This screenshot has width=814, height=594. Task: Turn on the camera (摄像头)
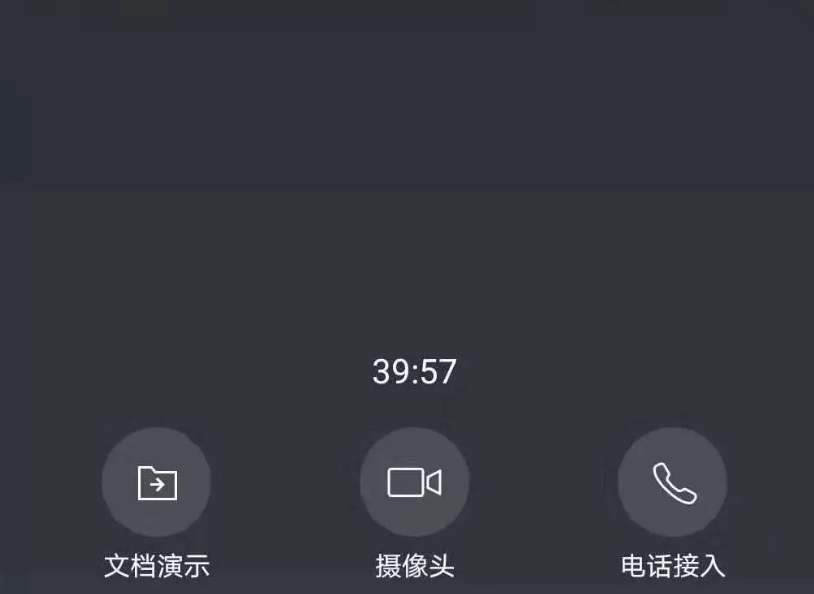click(414, 483)
